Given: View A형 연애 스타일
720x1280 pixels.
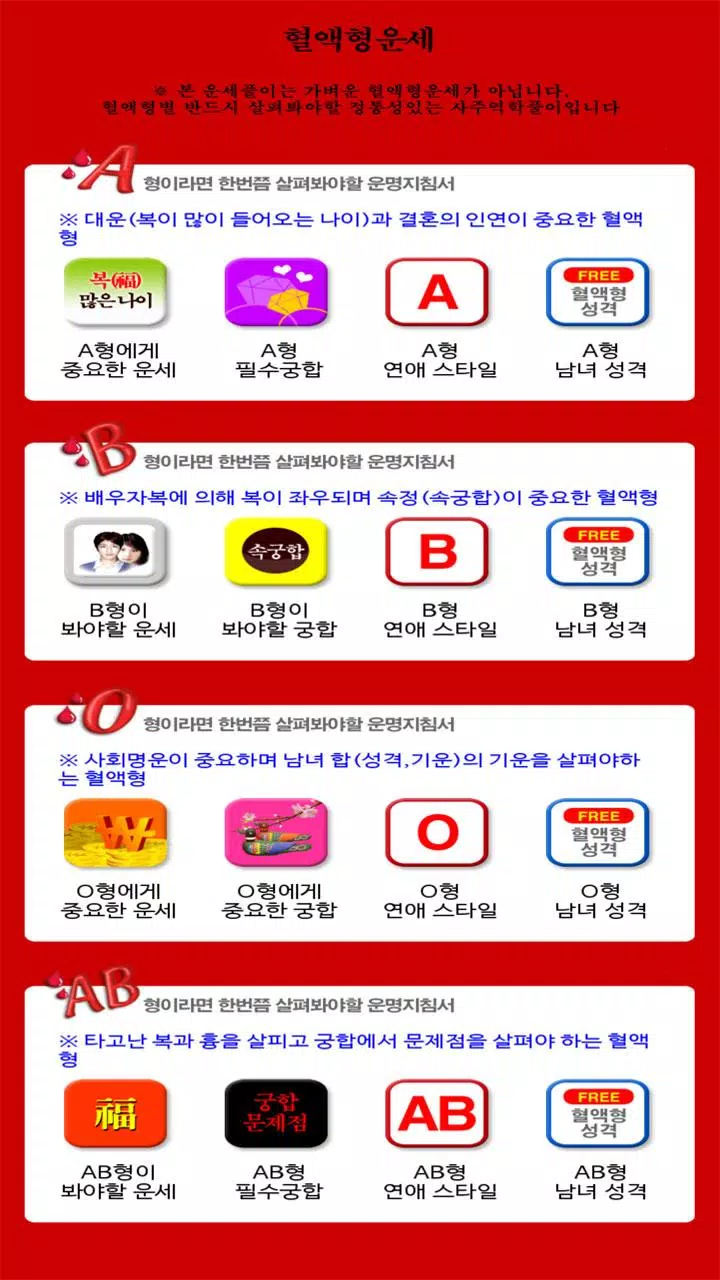Looking at the screenshot, I should point(437,293).
